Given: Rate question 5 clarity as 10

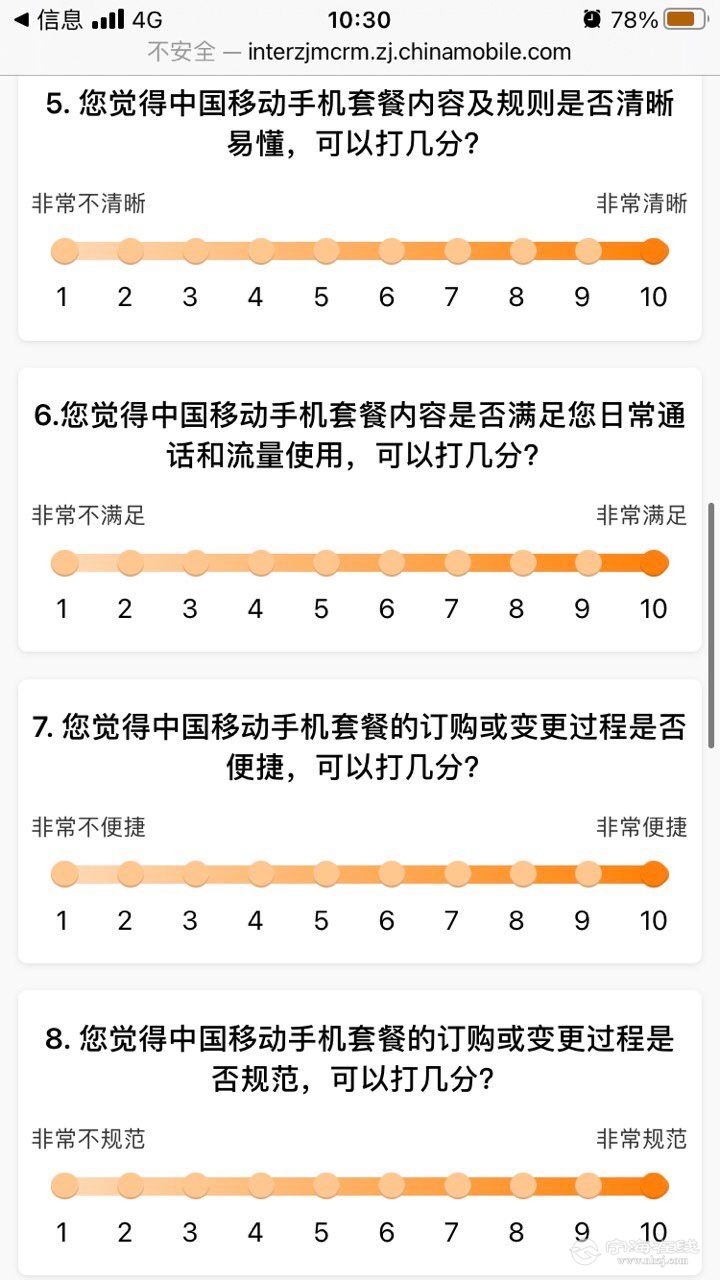Looking at the screenshot, I should click(x=653, y=252).
